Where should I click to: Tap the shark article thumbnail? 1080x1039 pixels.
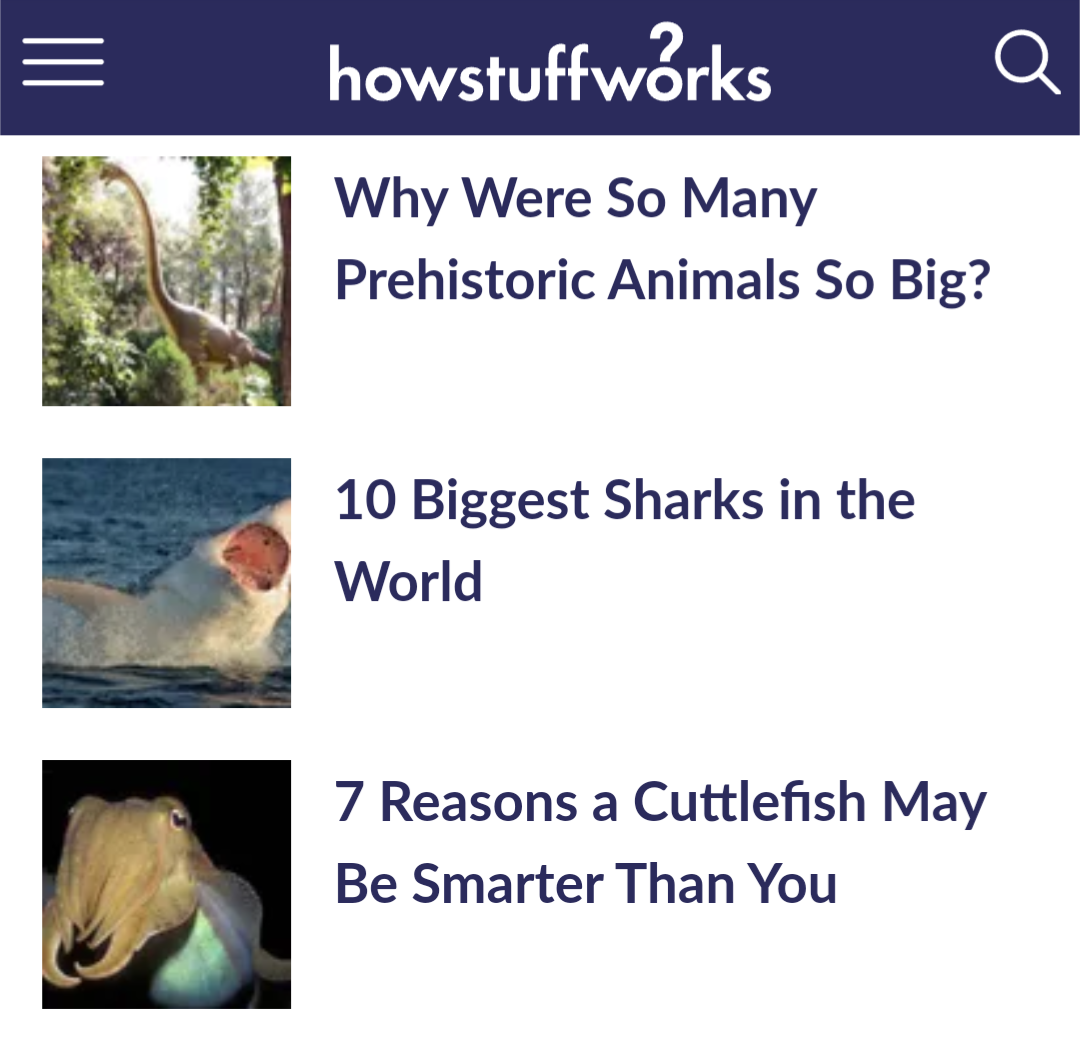[x=166, y=583]
